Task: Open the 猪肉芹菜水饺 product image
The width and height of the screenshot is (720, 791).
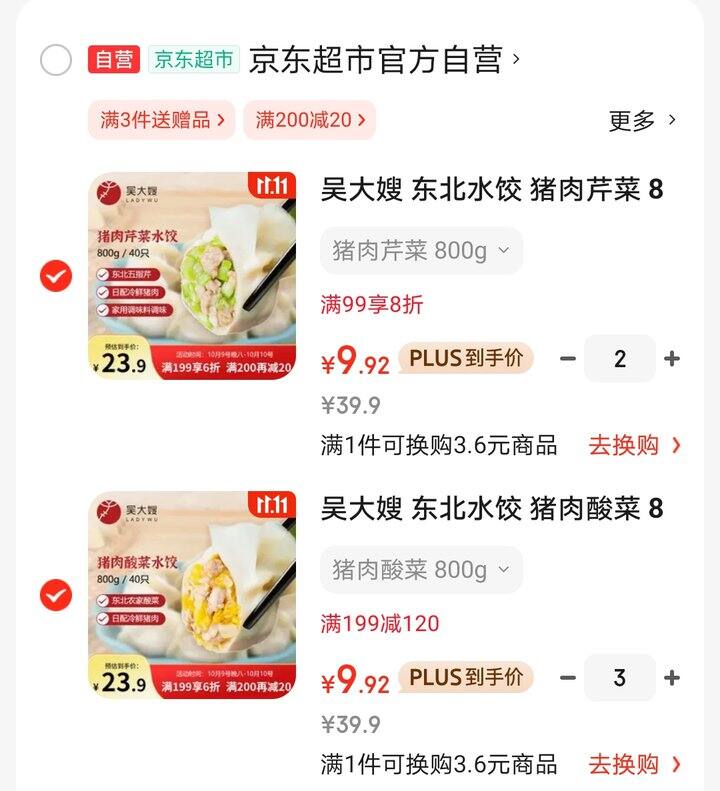Action: (192, 275)
